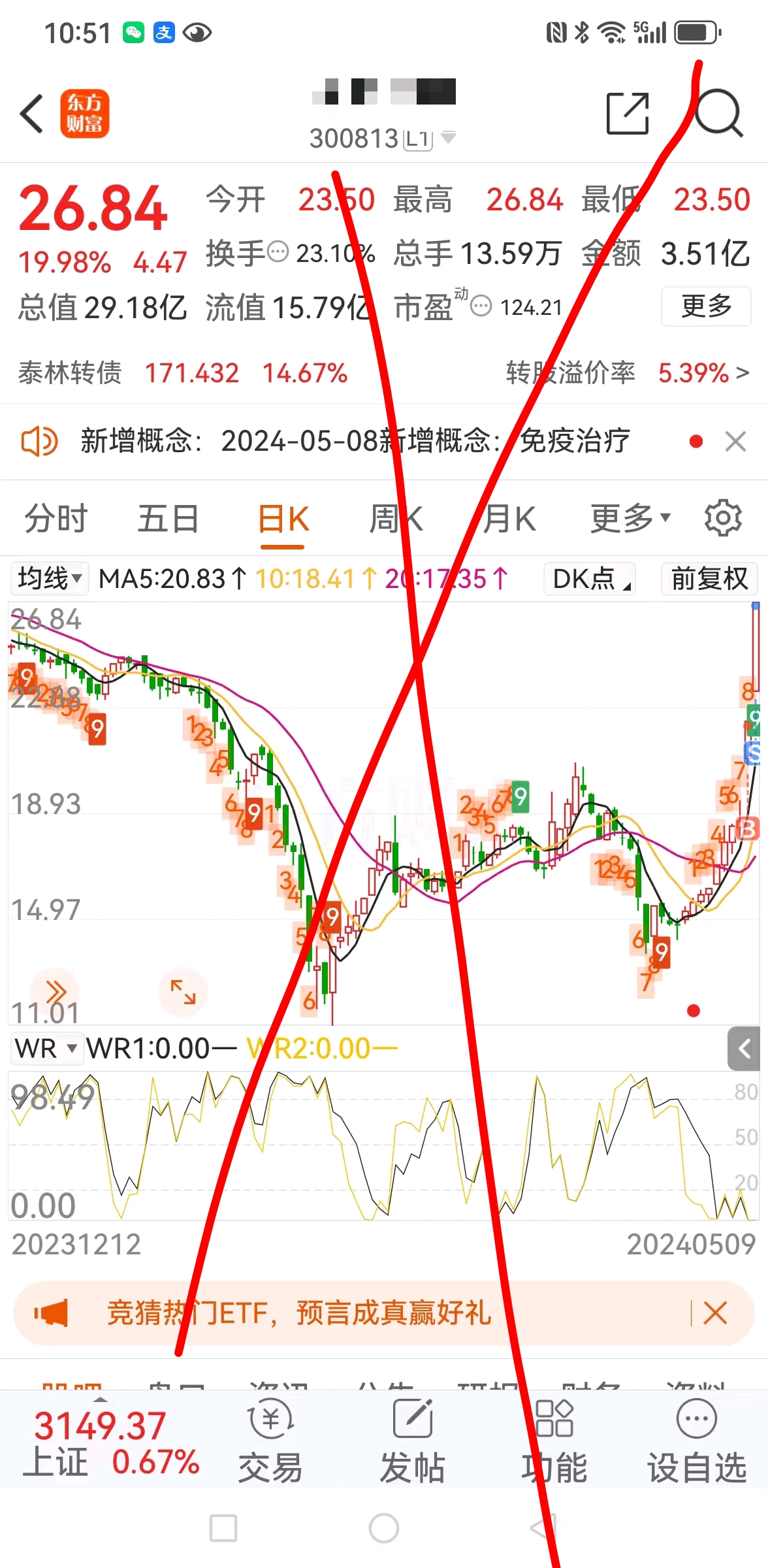This screenshot has width=768, height=1568.
Task: Switch to the 分时 chart tab
Action: pos(55,517)
